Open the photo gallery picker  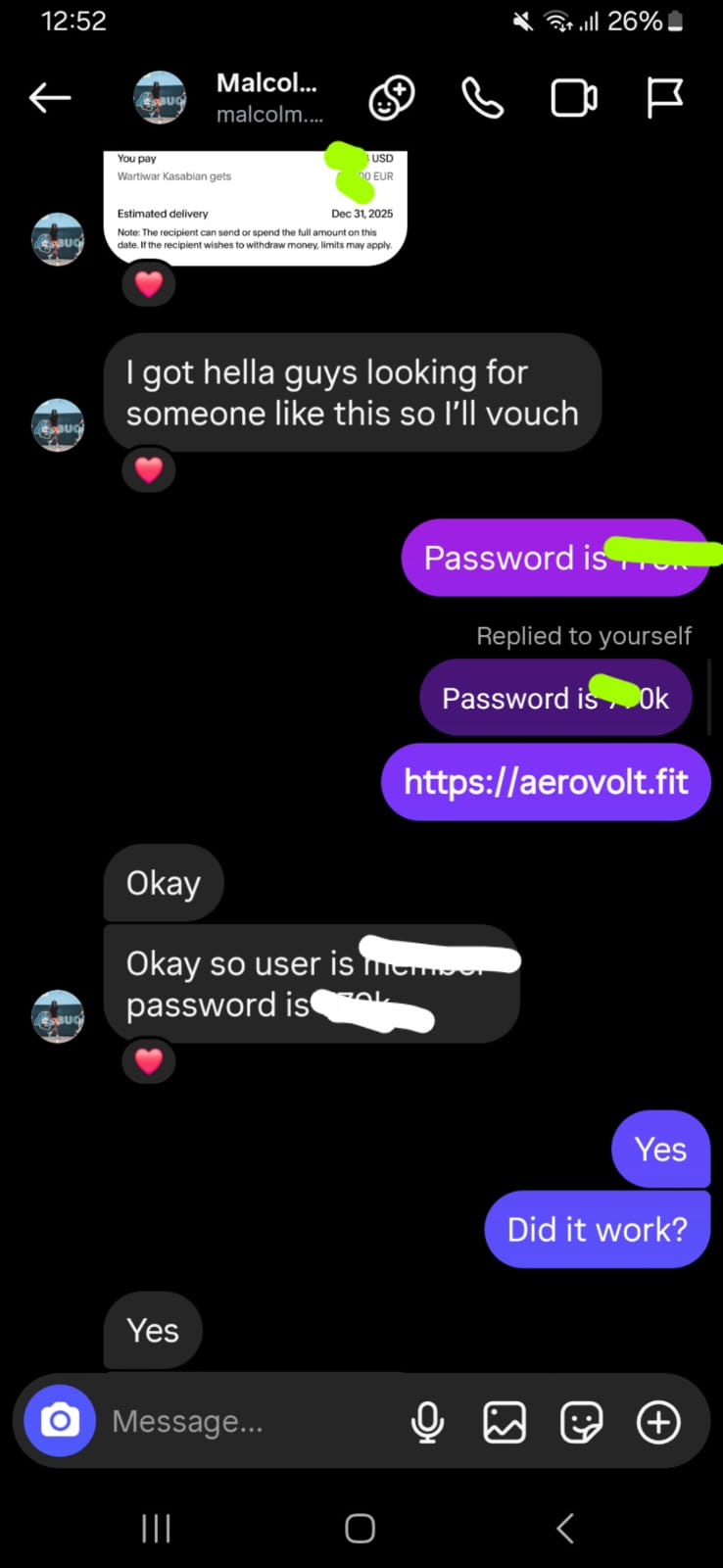(505, 1422)
